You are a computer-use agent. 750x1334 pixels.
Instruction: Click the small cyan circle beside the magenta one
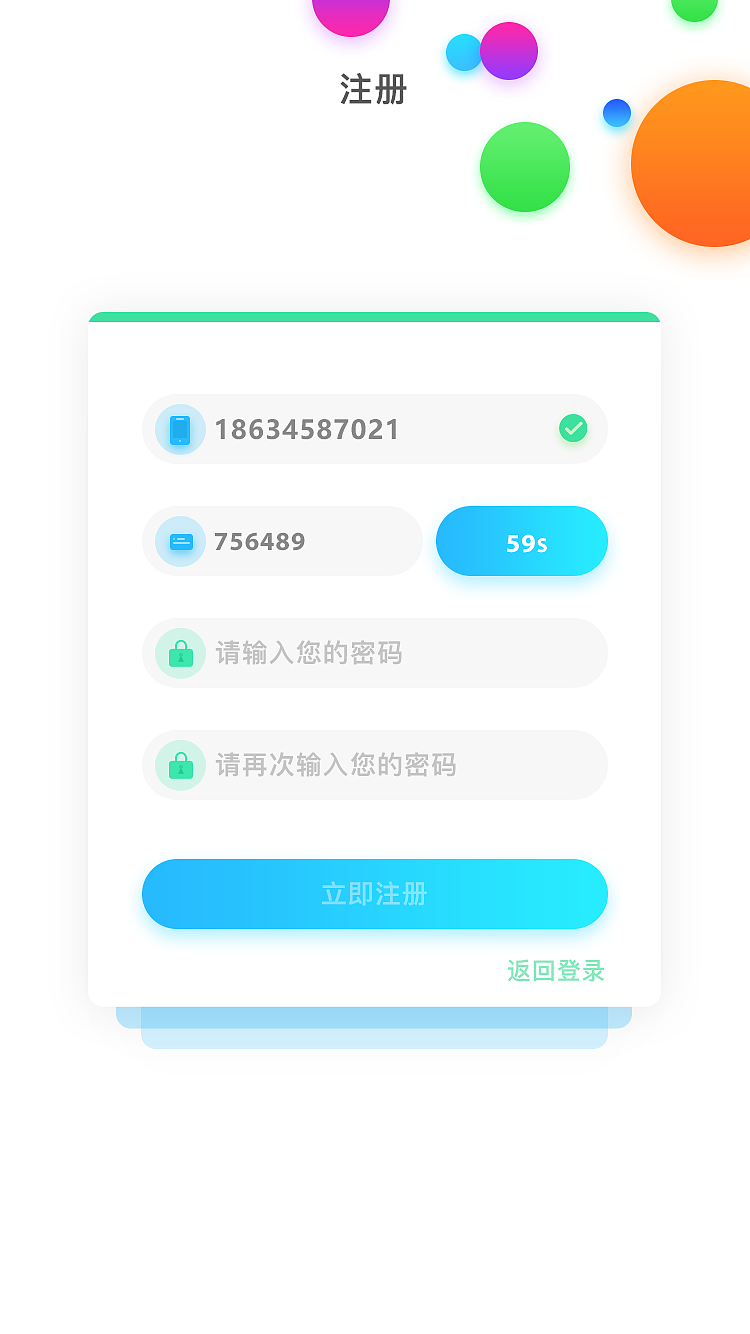tap(464, 52)
